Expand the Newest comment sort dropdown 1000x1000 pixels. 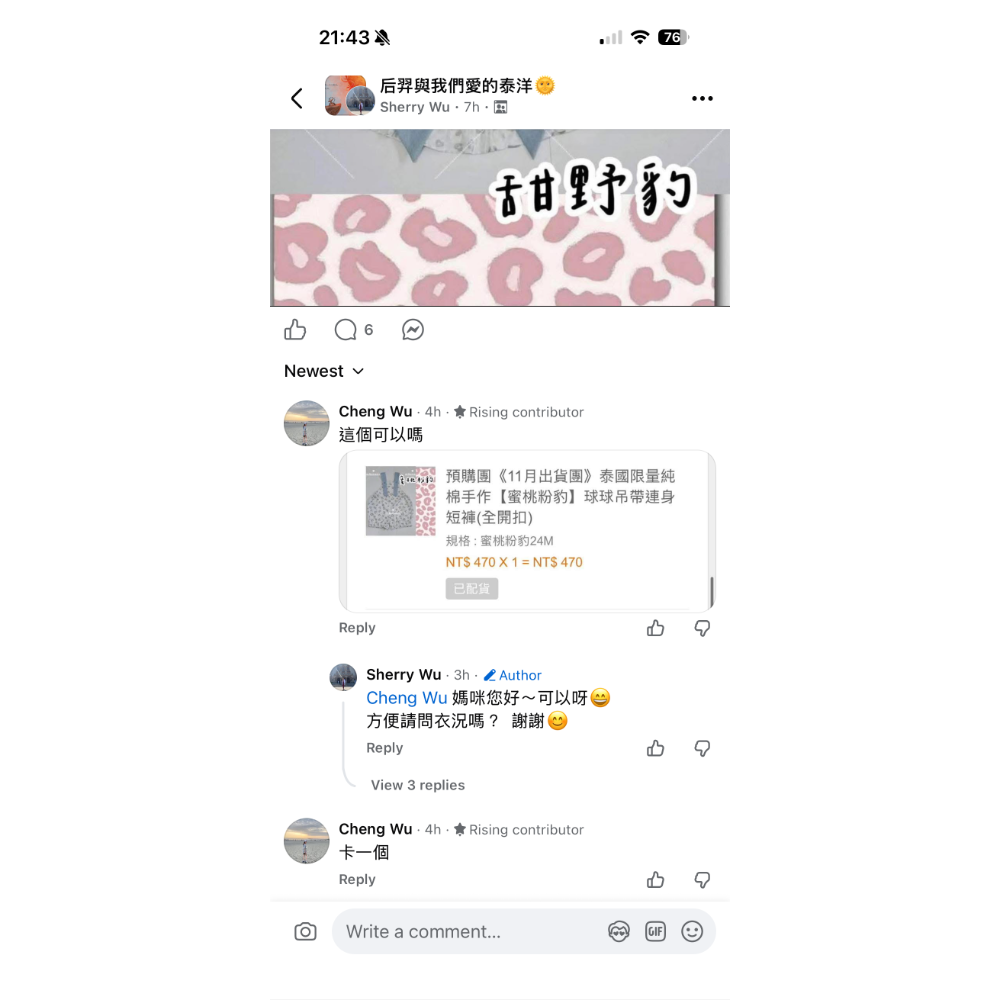324,371
